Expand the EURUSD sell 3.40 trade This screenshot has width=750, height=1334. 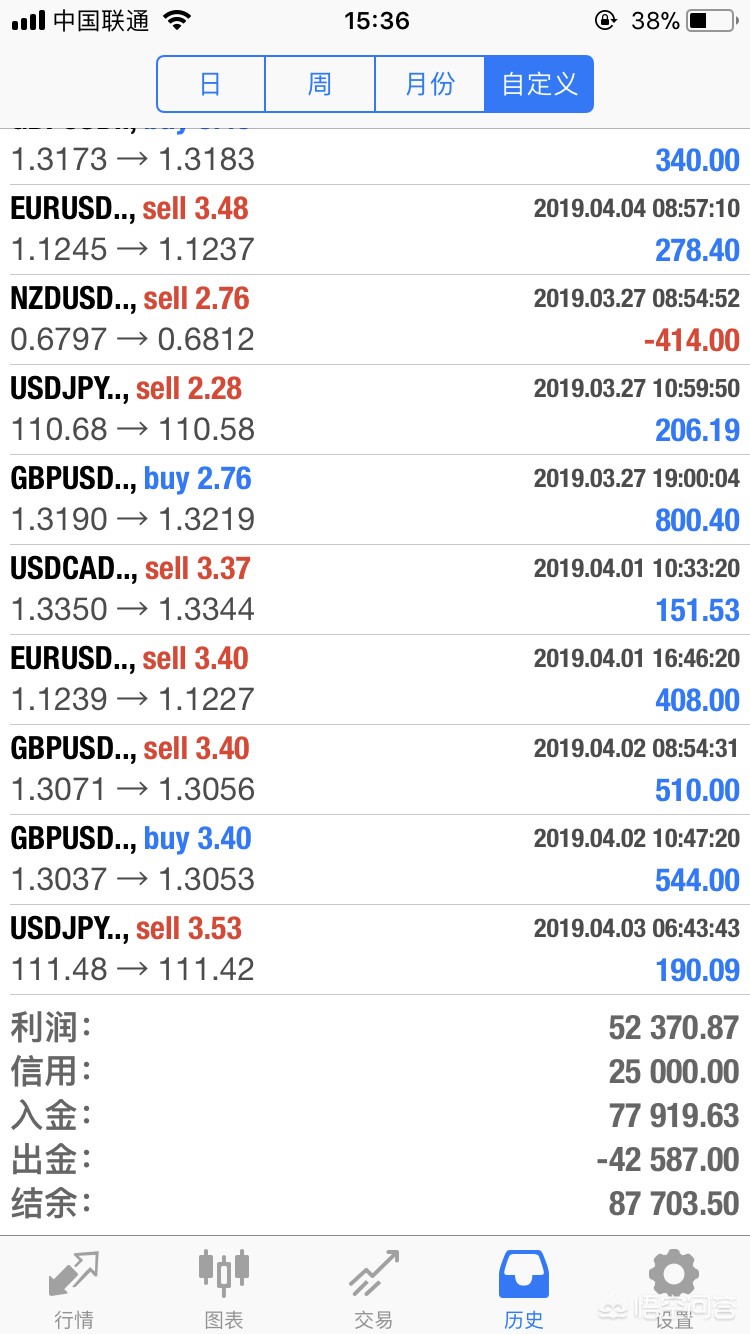[x=375, y=680]
